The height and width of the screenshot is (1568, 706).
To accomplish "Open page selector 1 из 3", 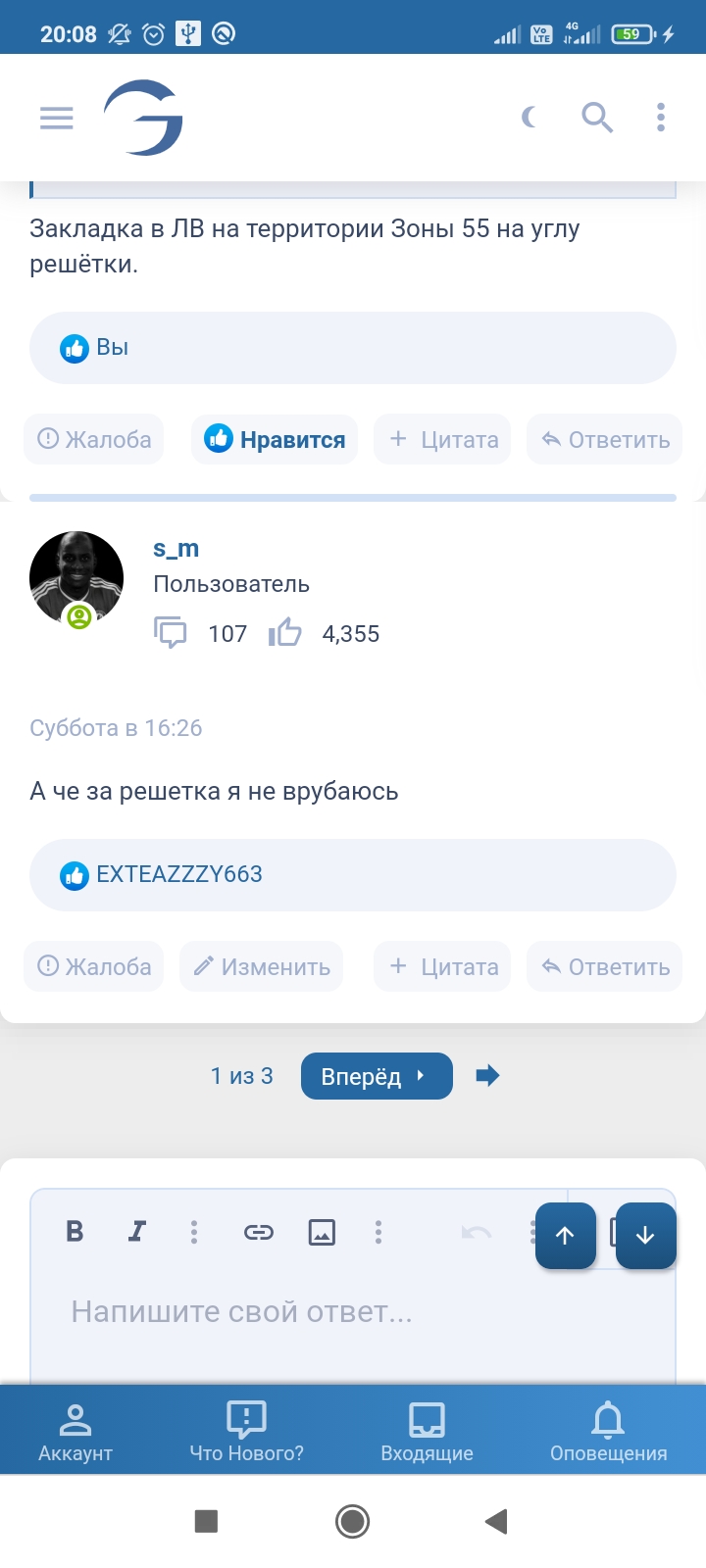I will pos(241,1076).
